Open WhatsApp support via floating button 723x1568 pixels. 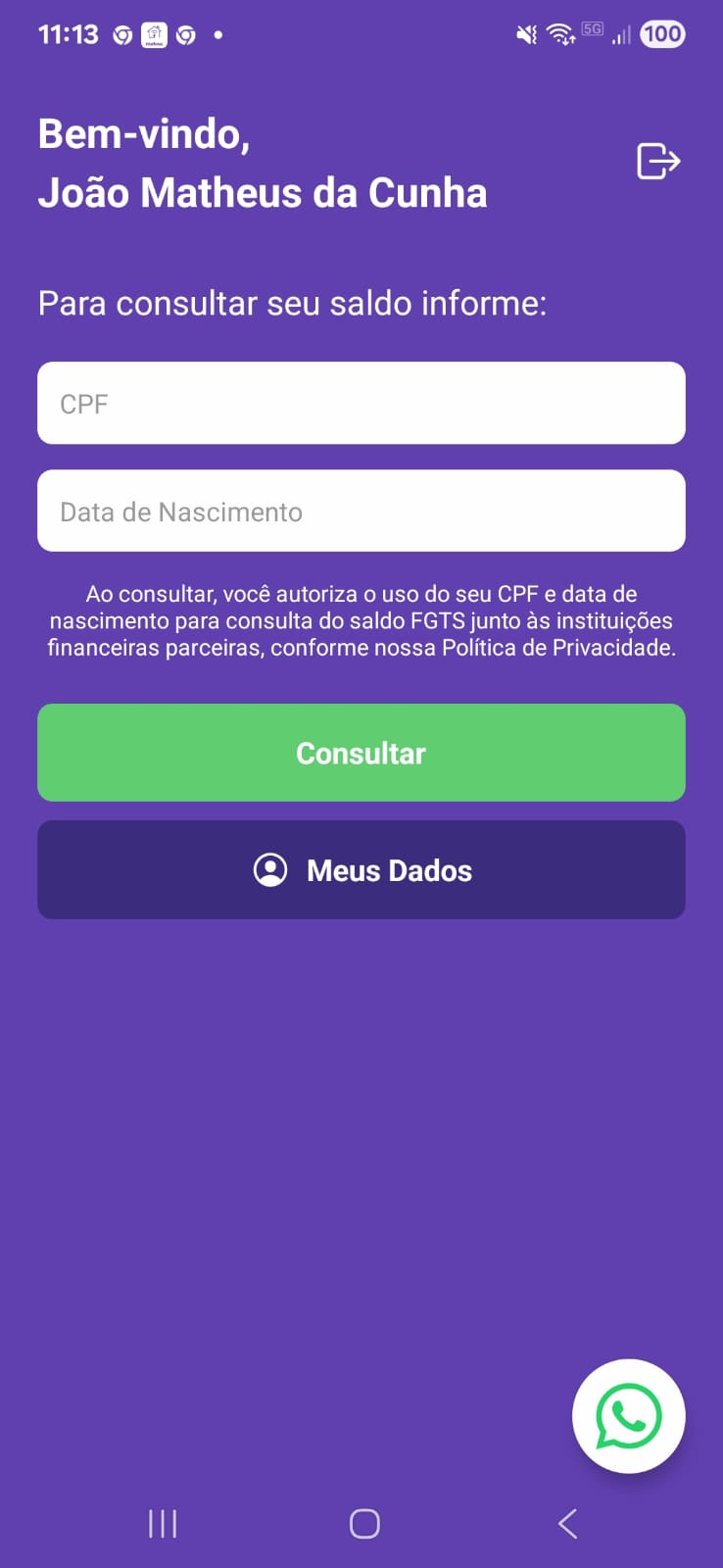point(628,1416)
